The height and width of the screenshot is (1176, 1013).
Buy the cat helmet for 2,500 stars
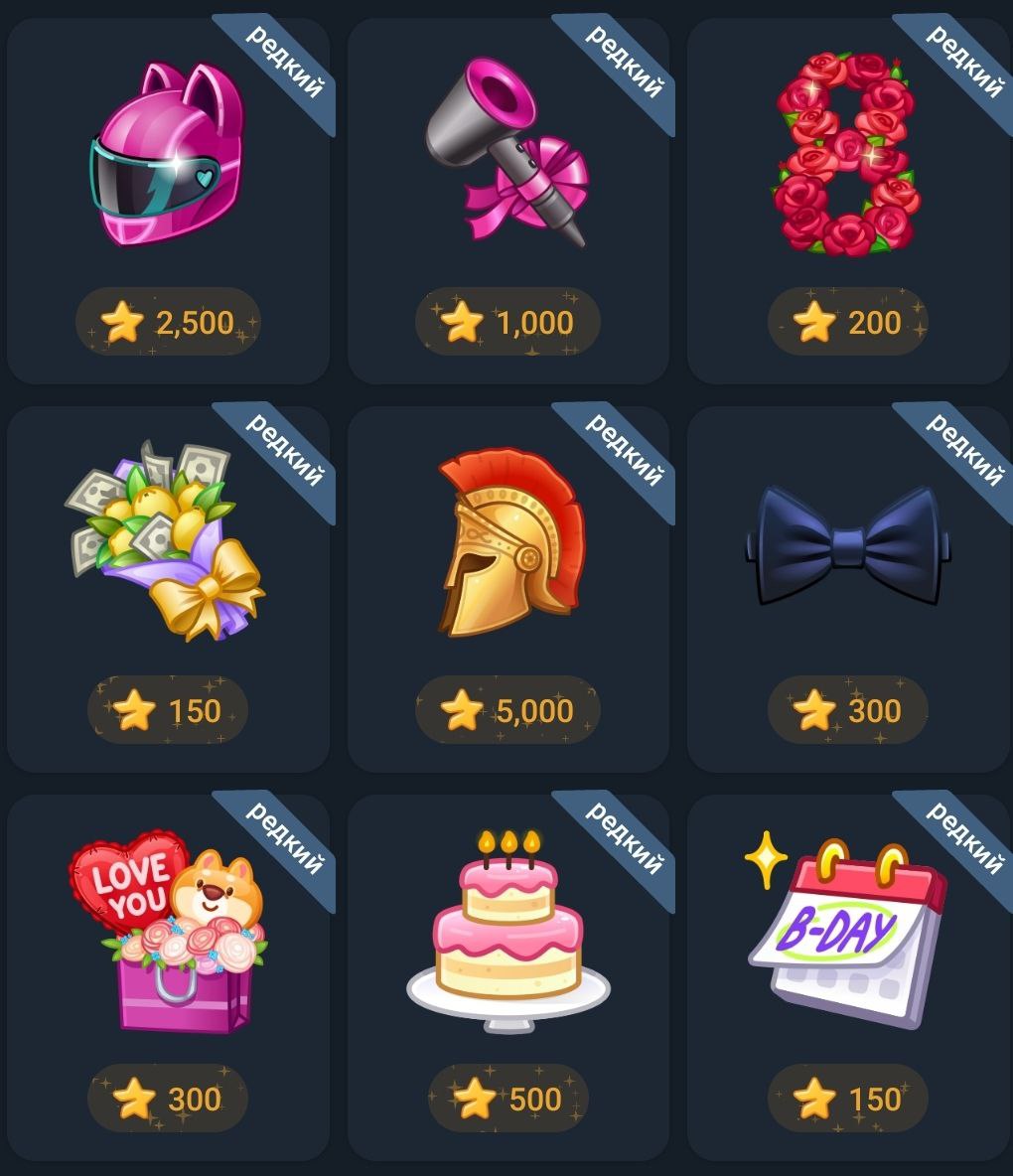168,322
